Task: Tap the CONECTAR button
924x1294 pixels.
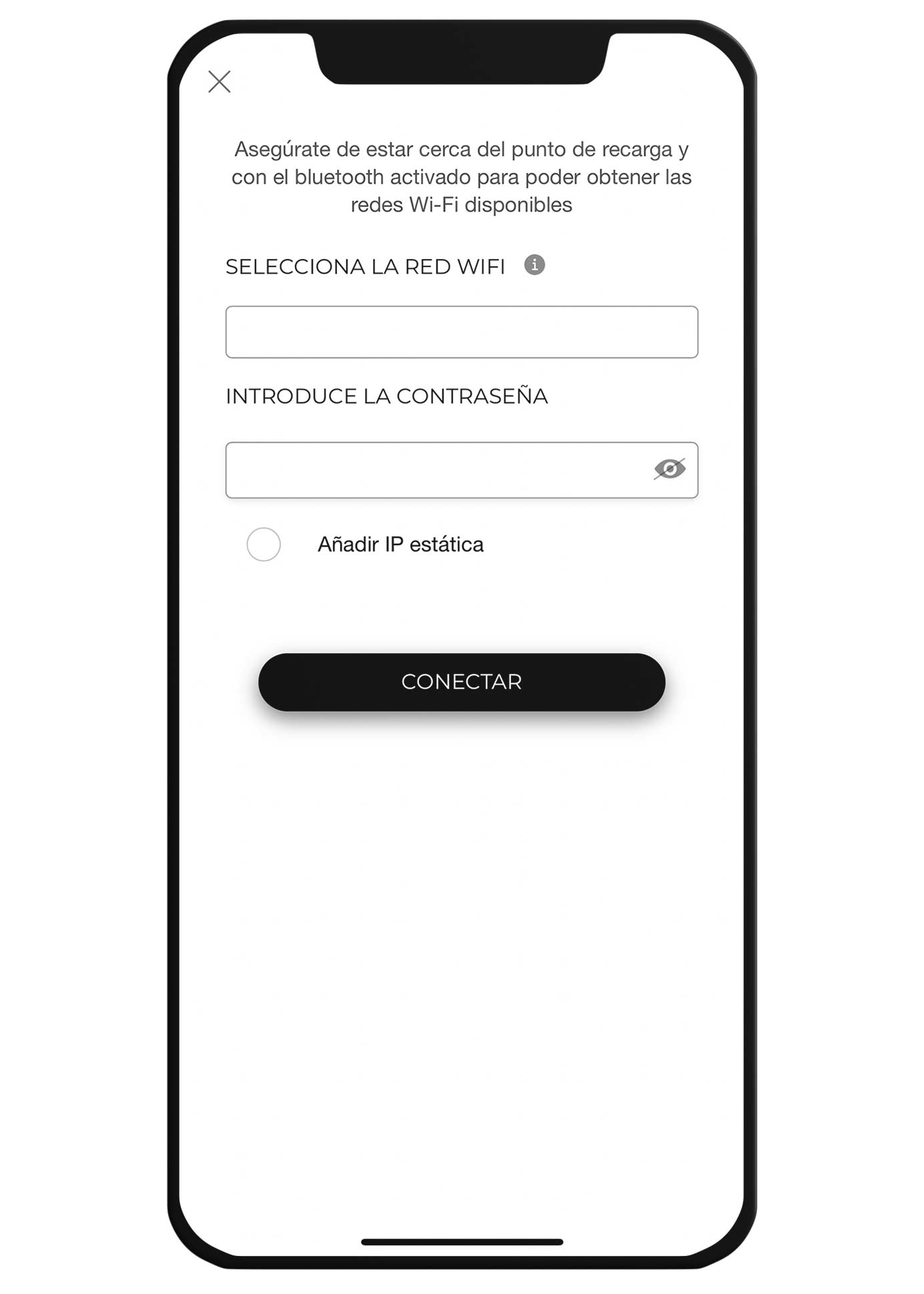Action: [461, 681]
